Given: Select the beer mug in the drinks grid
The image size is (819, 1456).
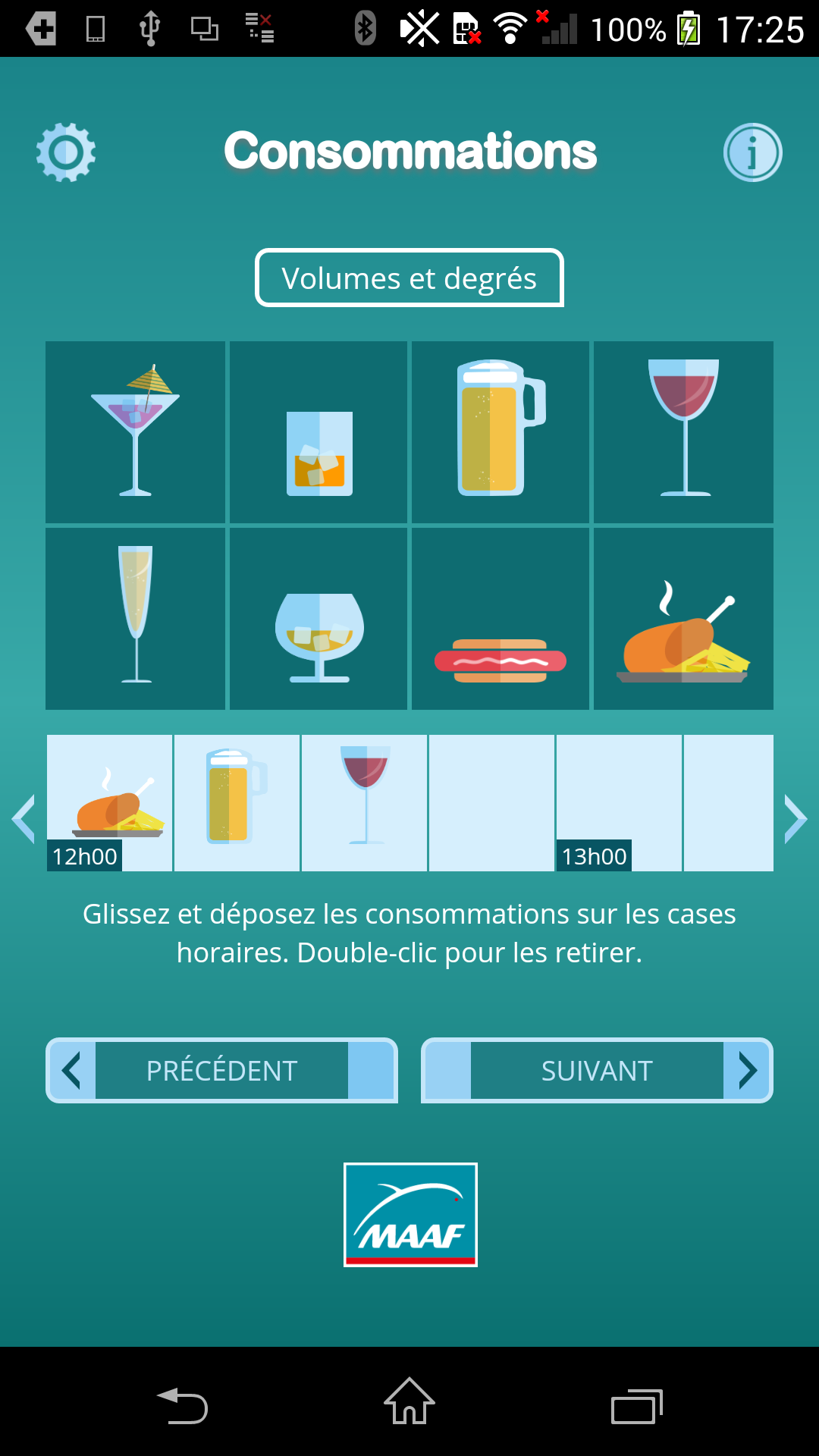Looking at the screenshot, I should tap(500, 431).
